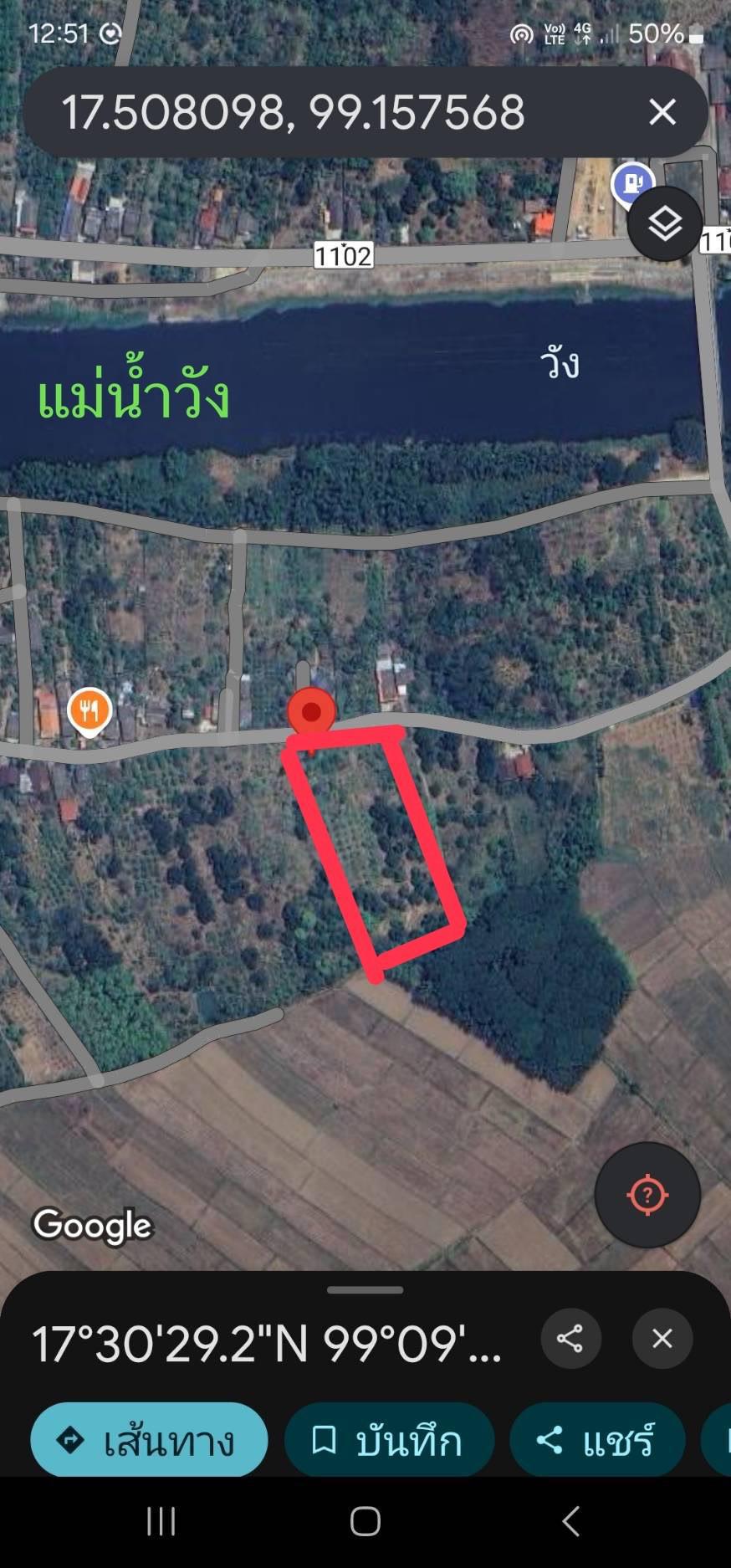
Task: Save the place using บันทึก
Action: click(x=389, y=1440)
